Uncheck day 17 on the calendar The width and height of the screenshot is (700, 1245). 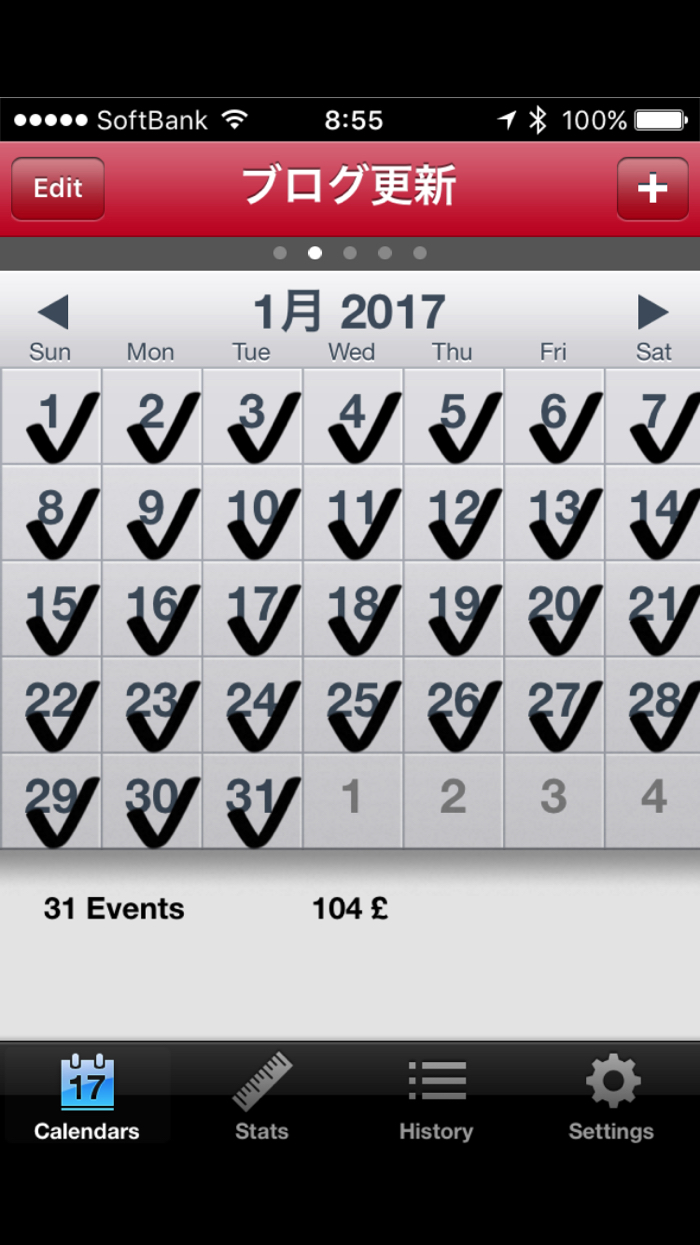253,609
